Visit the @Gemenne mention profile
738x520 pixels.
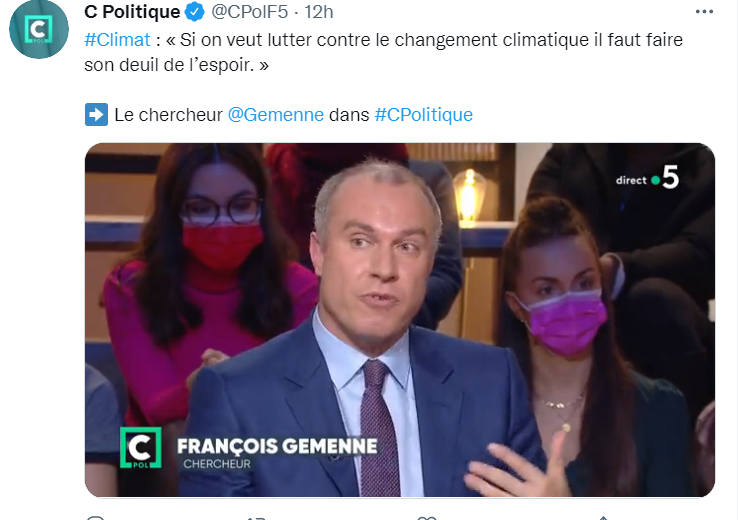tap(276, 114)
